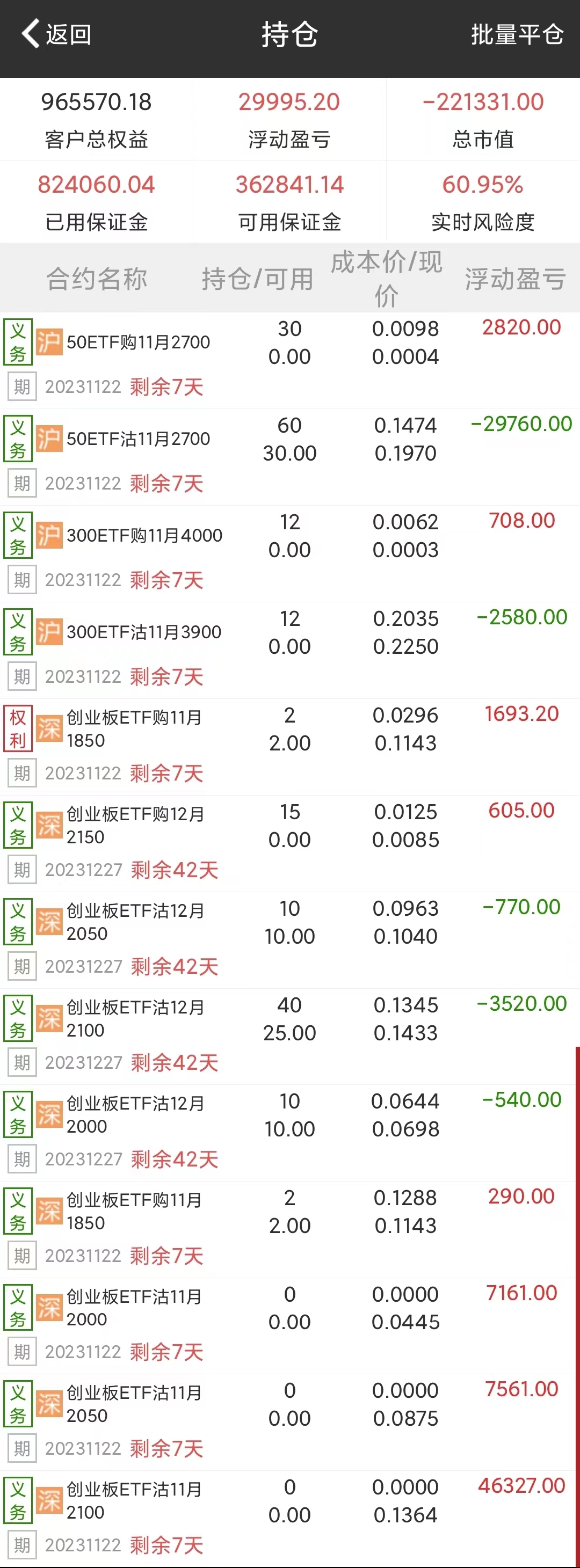
Task: View the 创业板ETF沽11月2050 position
Action: [134, 1405]
